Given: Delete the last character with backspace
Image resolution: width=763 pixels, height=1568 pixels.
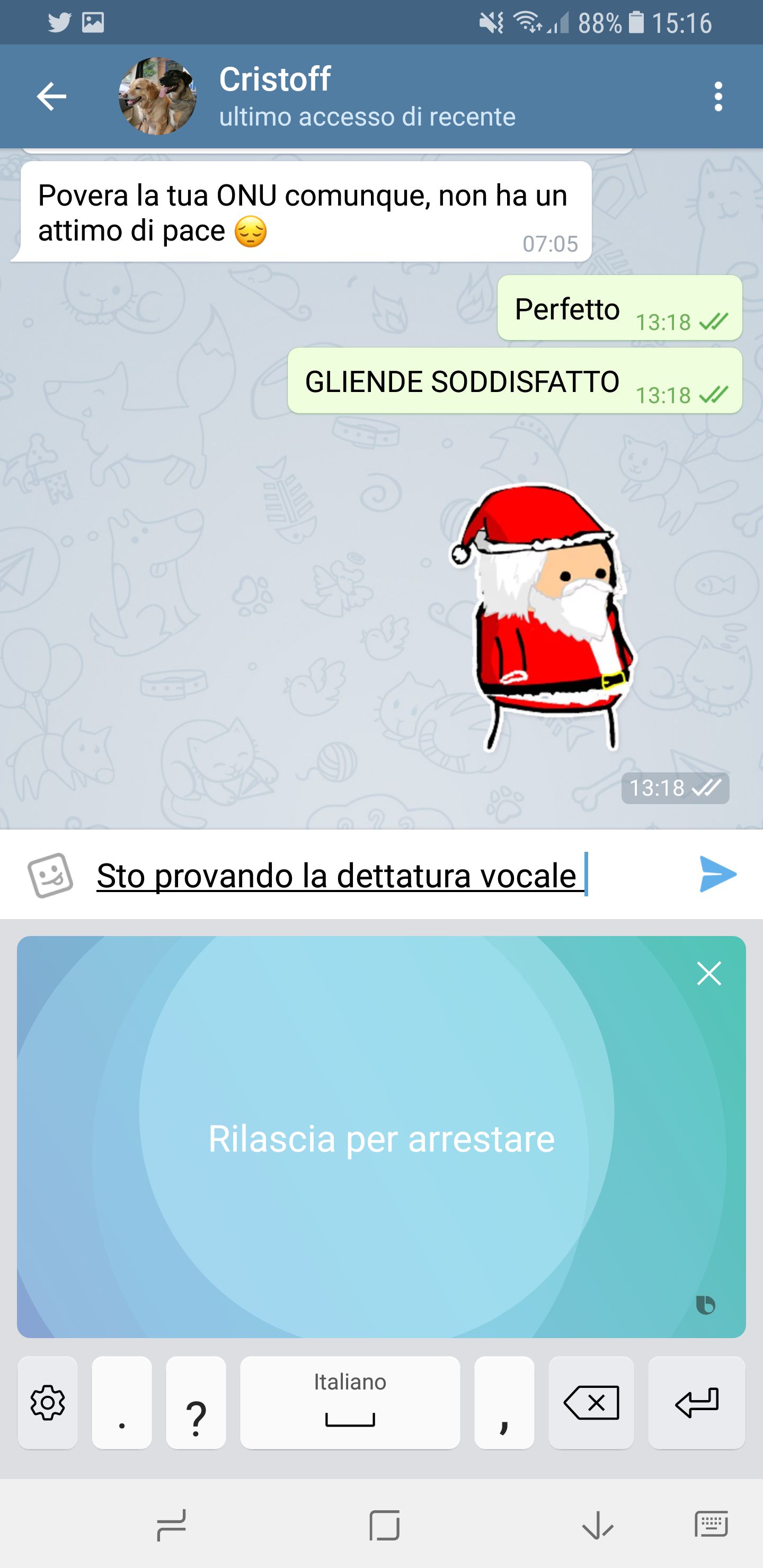Looking at the screenshot, I should coord(591,1402).
